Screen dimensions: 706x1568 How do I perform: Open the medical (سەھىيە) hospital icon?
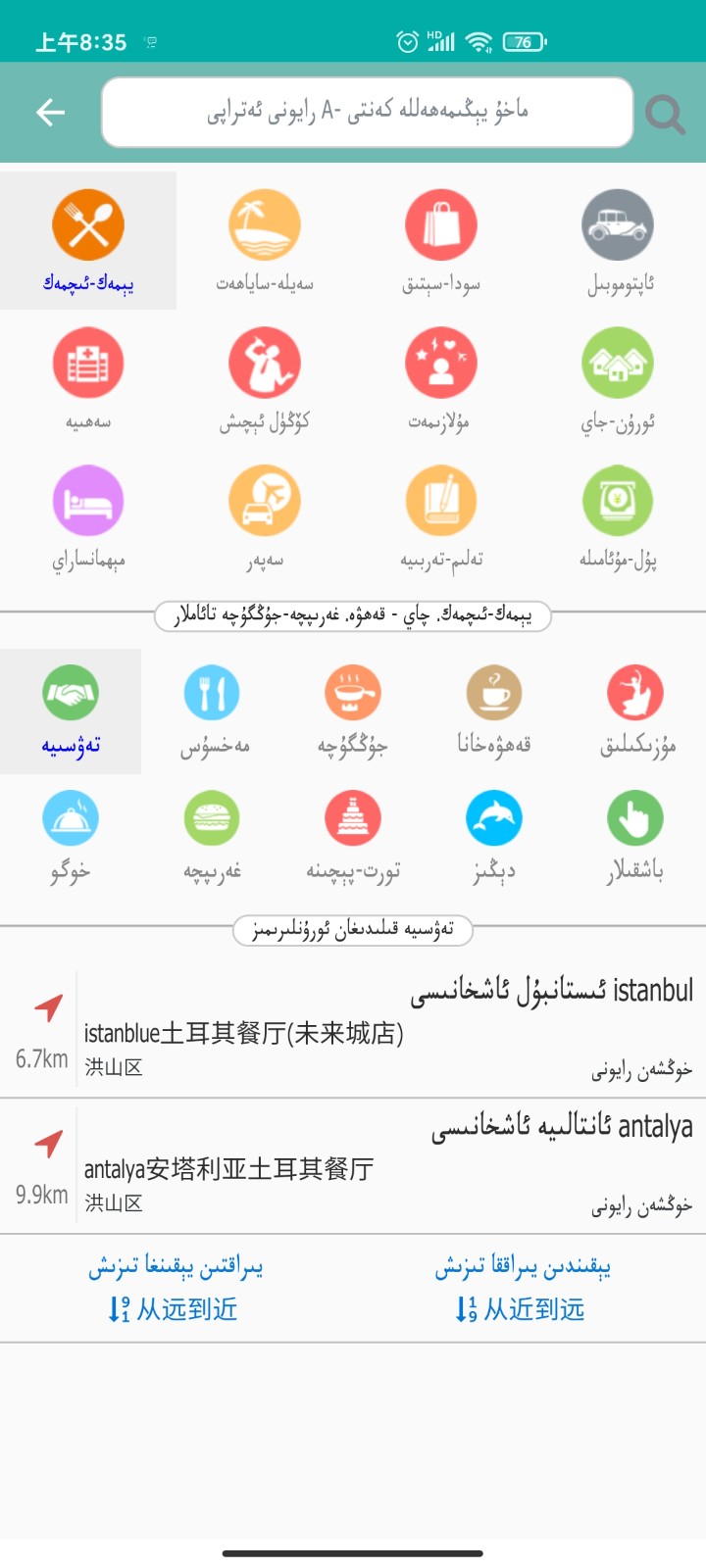tap(88, 363)
